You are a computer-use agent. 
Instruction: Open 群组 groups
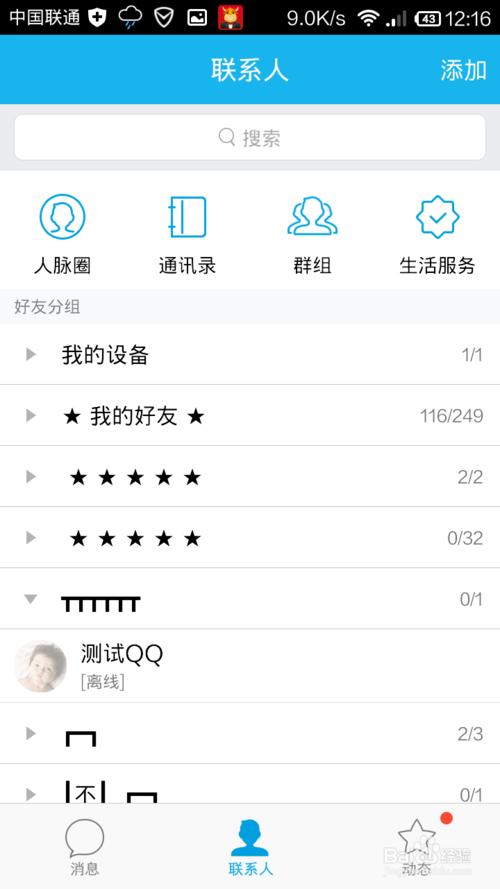[x=312, y=234]
